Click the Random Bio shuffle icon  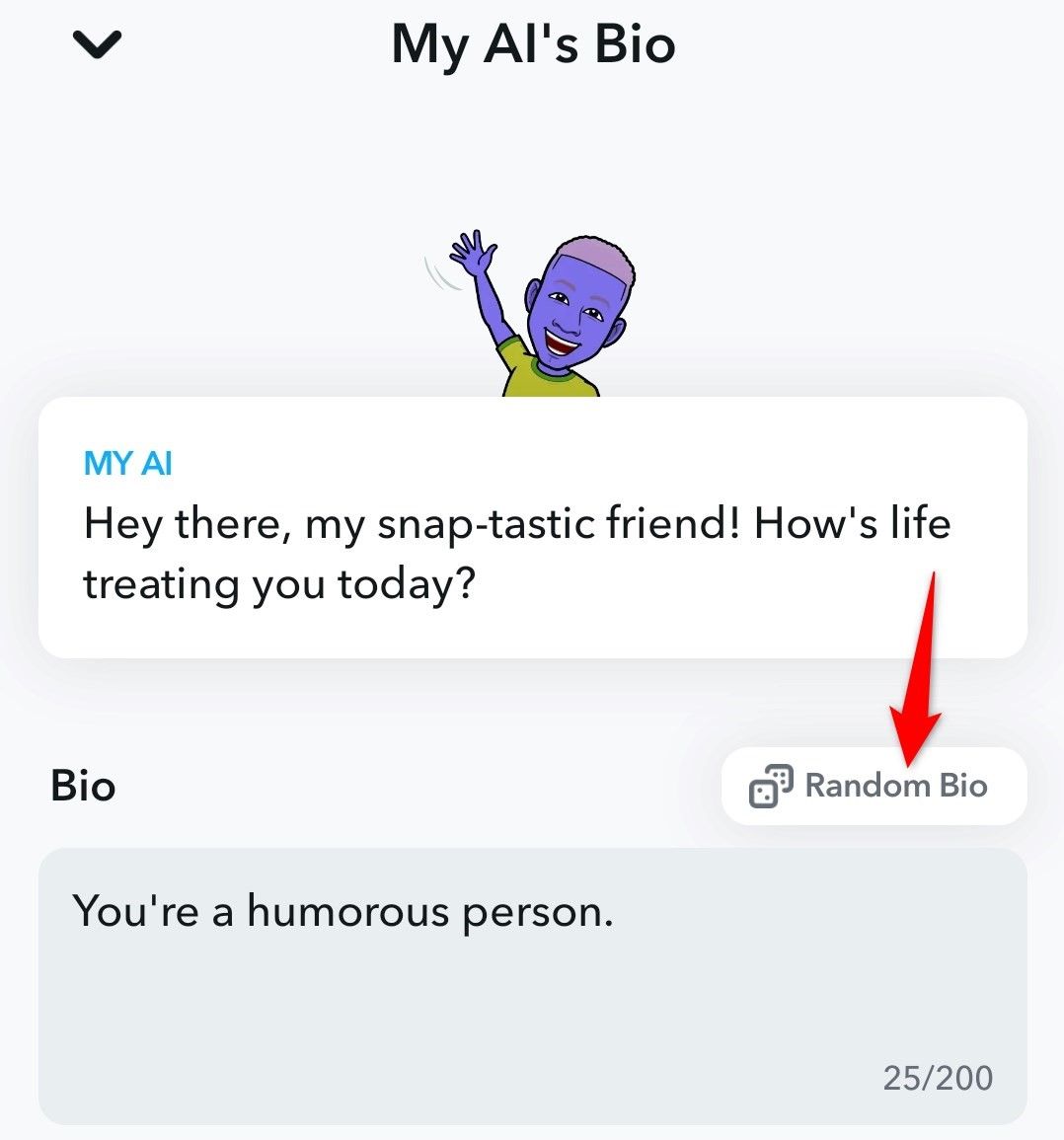[769, 784]
